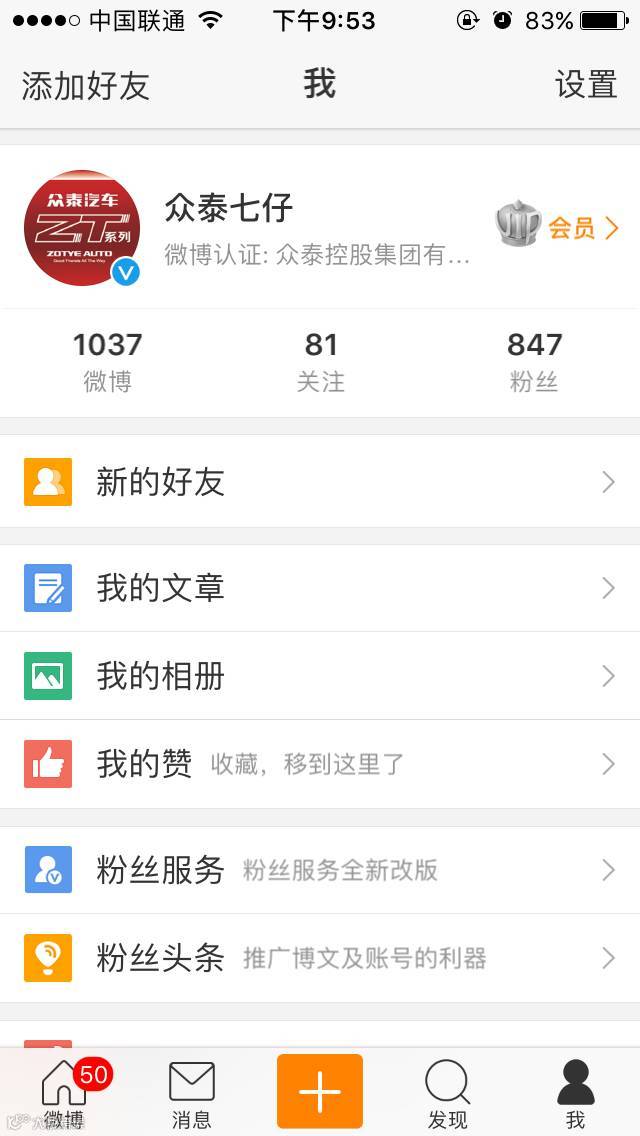Open 我的赞 likes row
The height and width of the screenshot is (1136, 640).
[320, 764]
